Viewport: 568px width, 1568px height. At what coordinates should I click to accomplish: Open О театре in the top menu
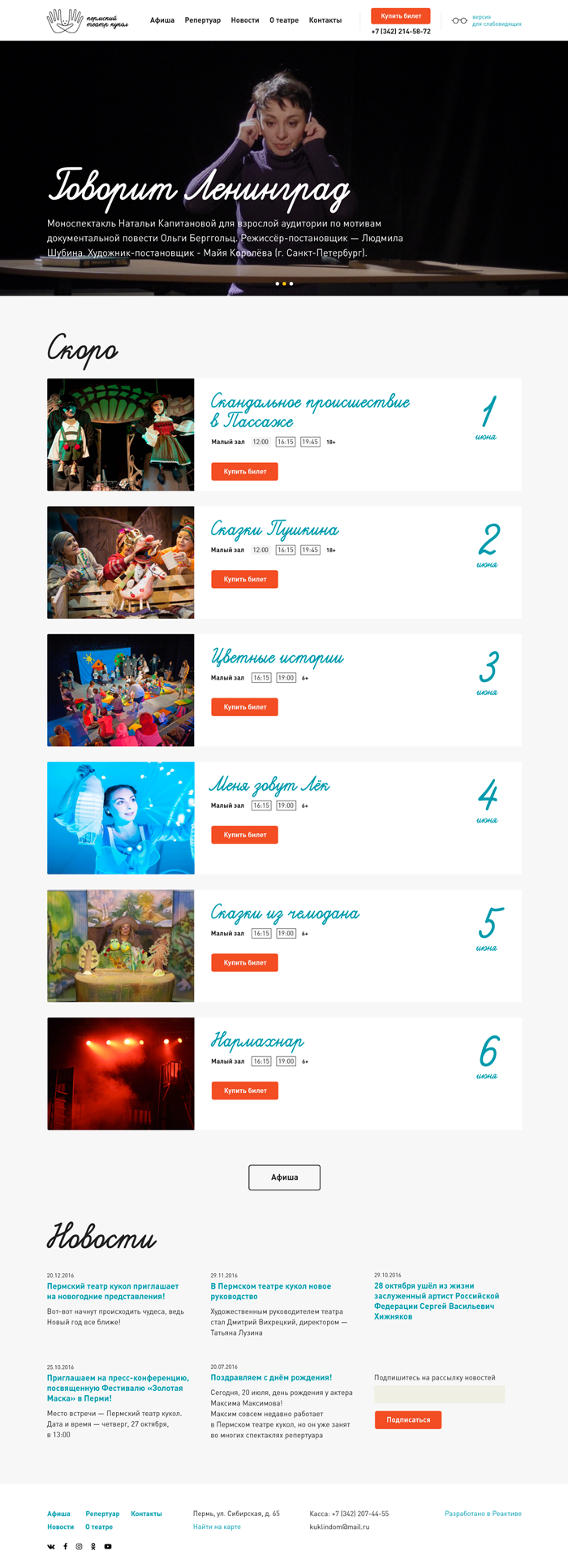[x=284, y=20]
